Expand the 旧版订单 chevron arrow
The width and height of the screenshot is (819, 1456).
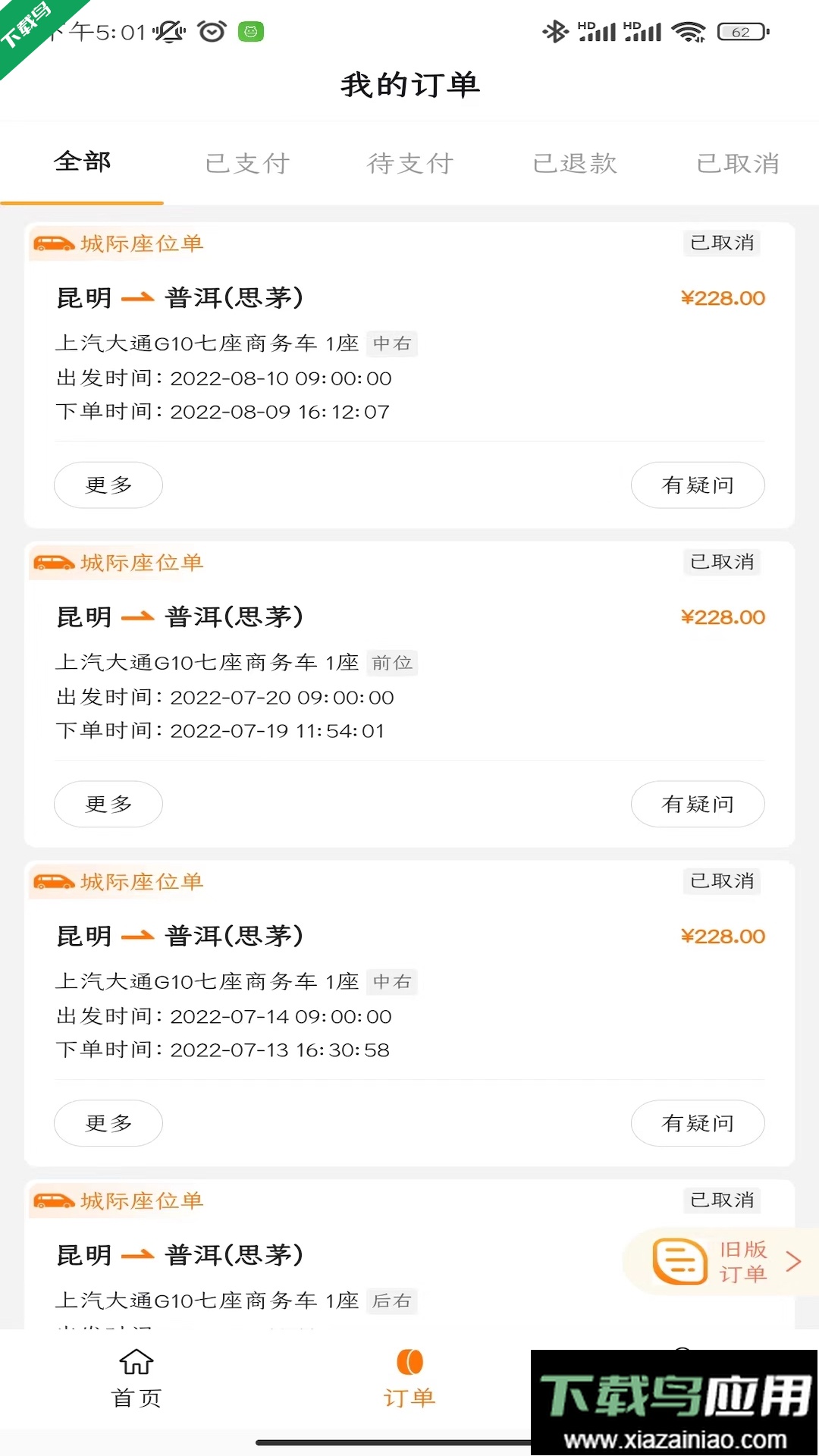pos(793,1260)
